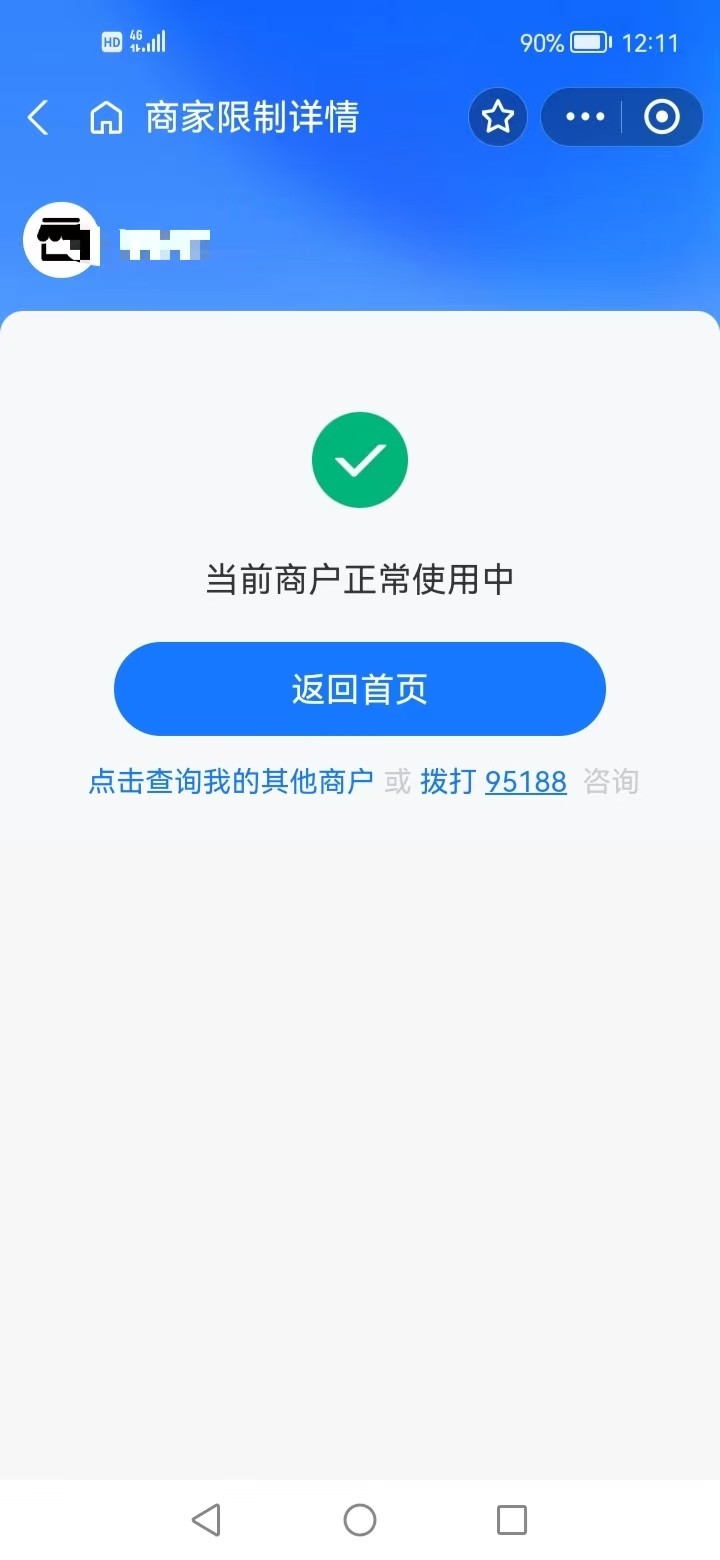720x1560 pixels.
Task: Tap the 返回首页 button
Action: (360, 689)
